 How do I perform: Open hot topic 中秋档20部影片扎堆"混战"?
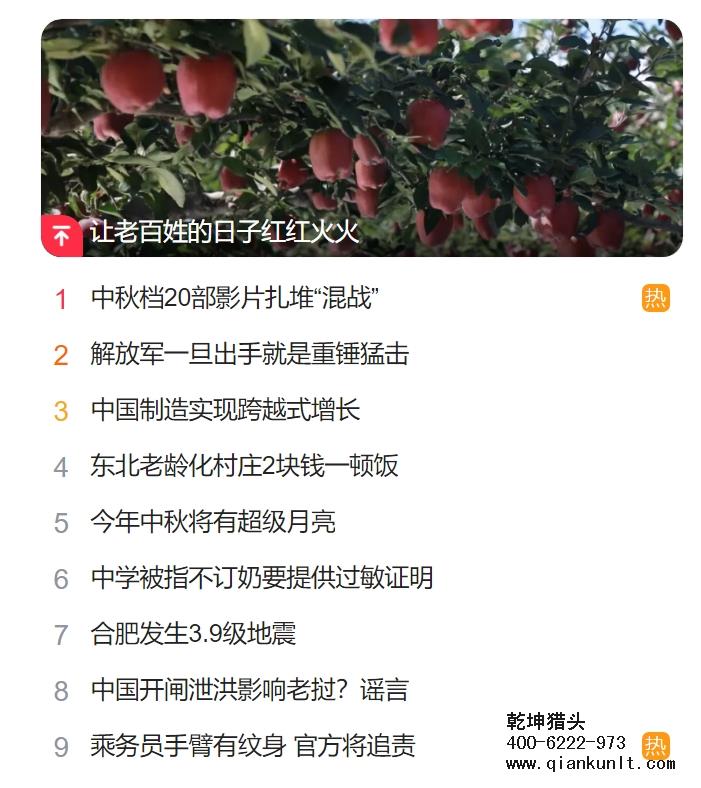(x=235, y=298)
